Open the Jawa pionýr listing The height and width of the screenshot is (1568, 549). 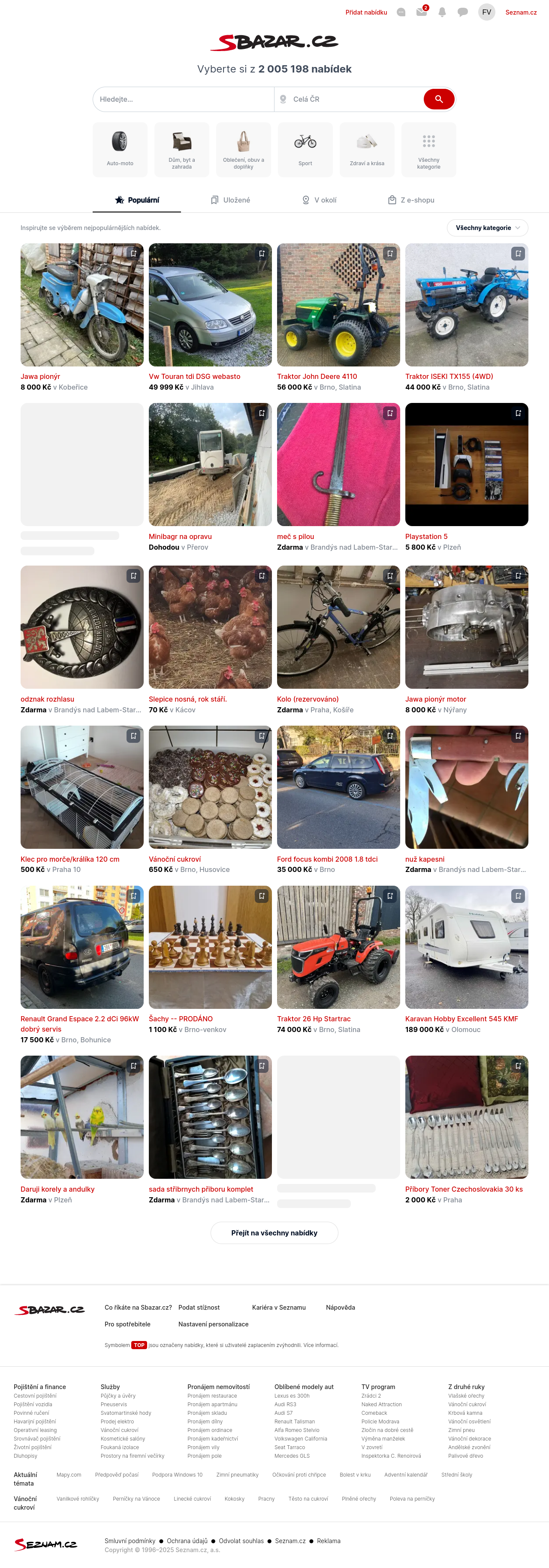tap(40, 377)
